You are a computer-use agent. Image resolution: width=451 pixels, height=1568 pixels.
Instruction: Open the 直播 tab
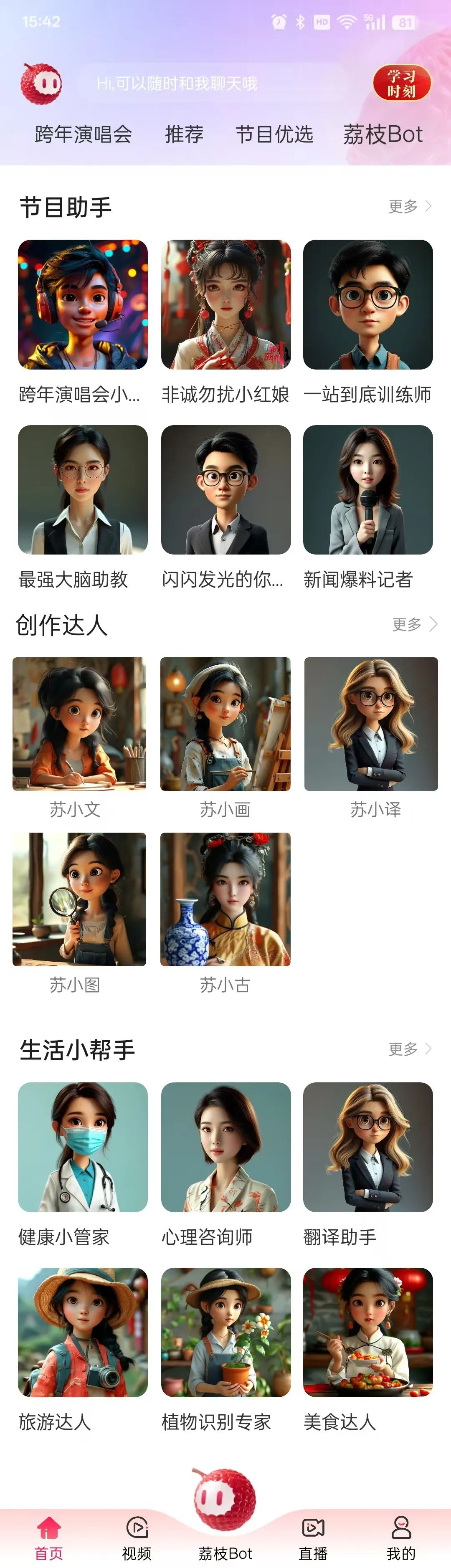314,1538
